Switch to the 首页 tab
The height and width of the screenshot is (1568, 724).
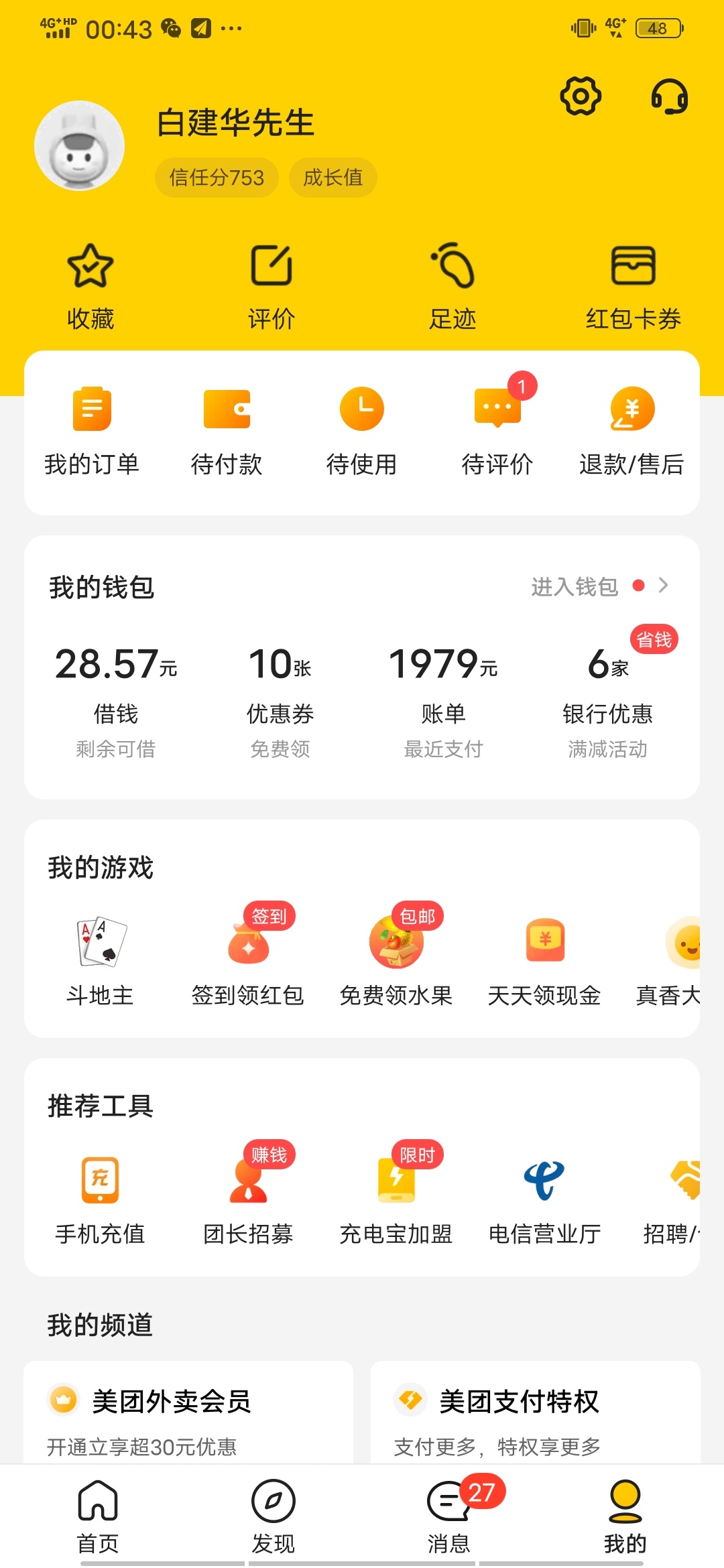(x=98, y=1516)
